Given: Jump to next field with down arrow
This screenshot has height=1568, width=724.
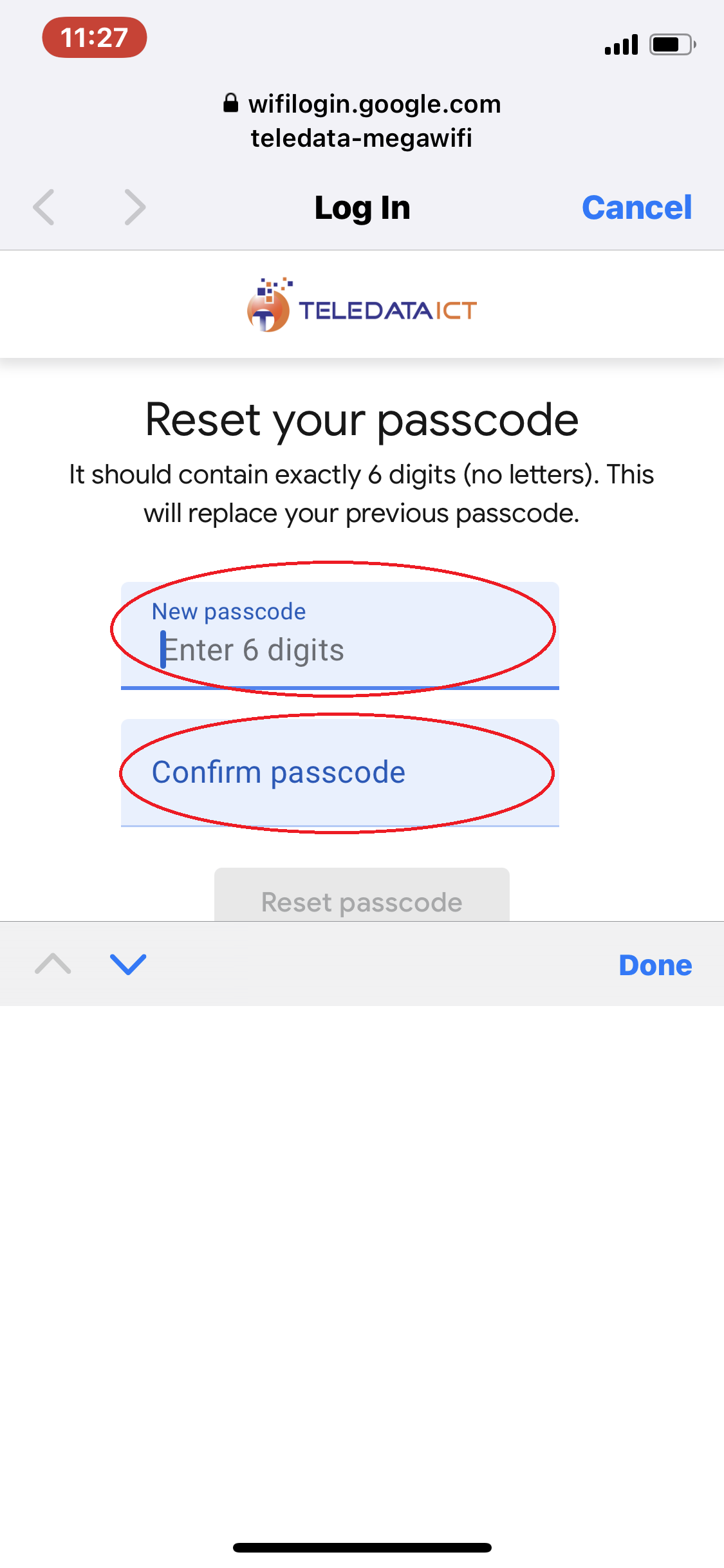Looking at the screenshot, I should click(128, 964).
